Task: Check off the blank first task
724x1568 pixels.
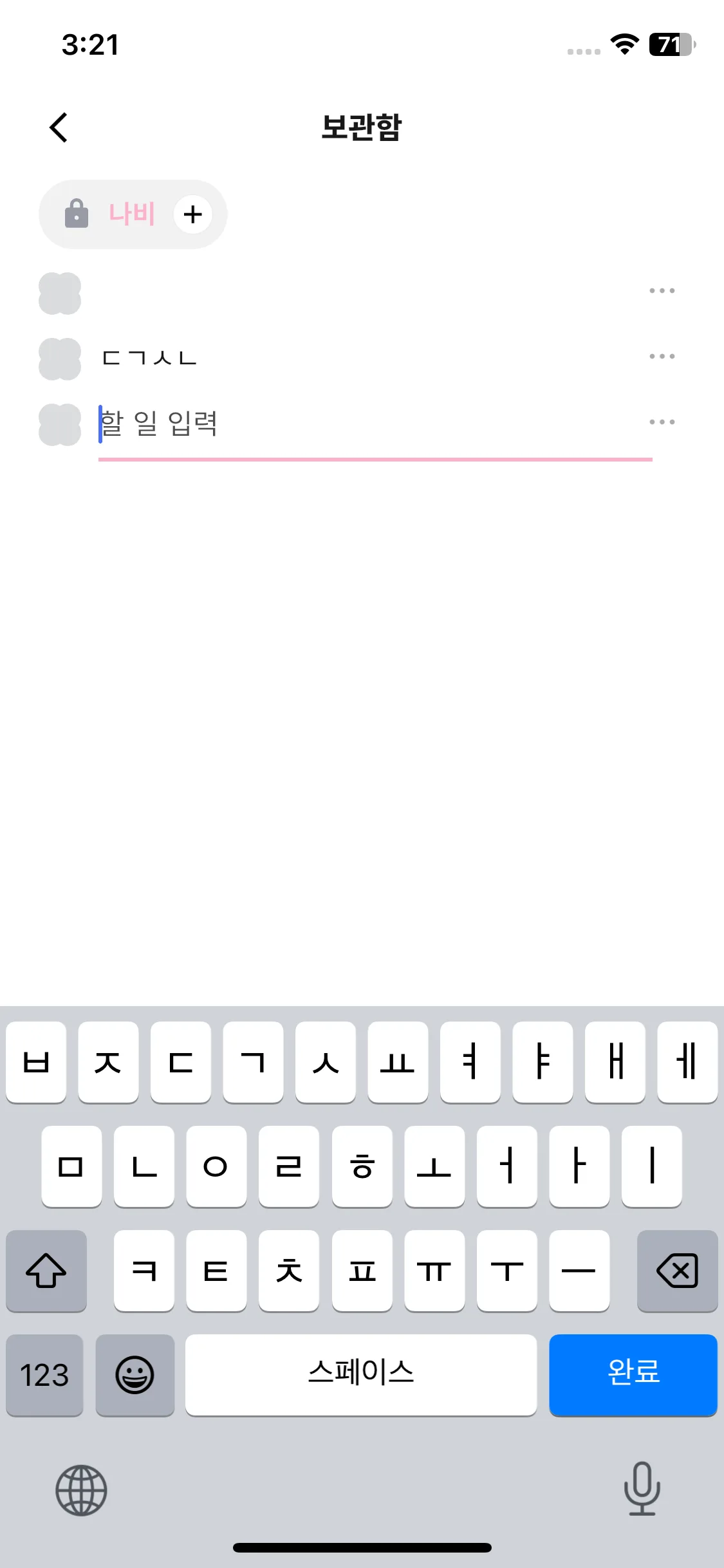Action: 60,294
